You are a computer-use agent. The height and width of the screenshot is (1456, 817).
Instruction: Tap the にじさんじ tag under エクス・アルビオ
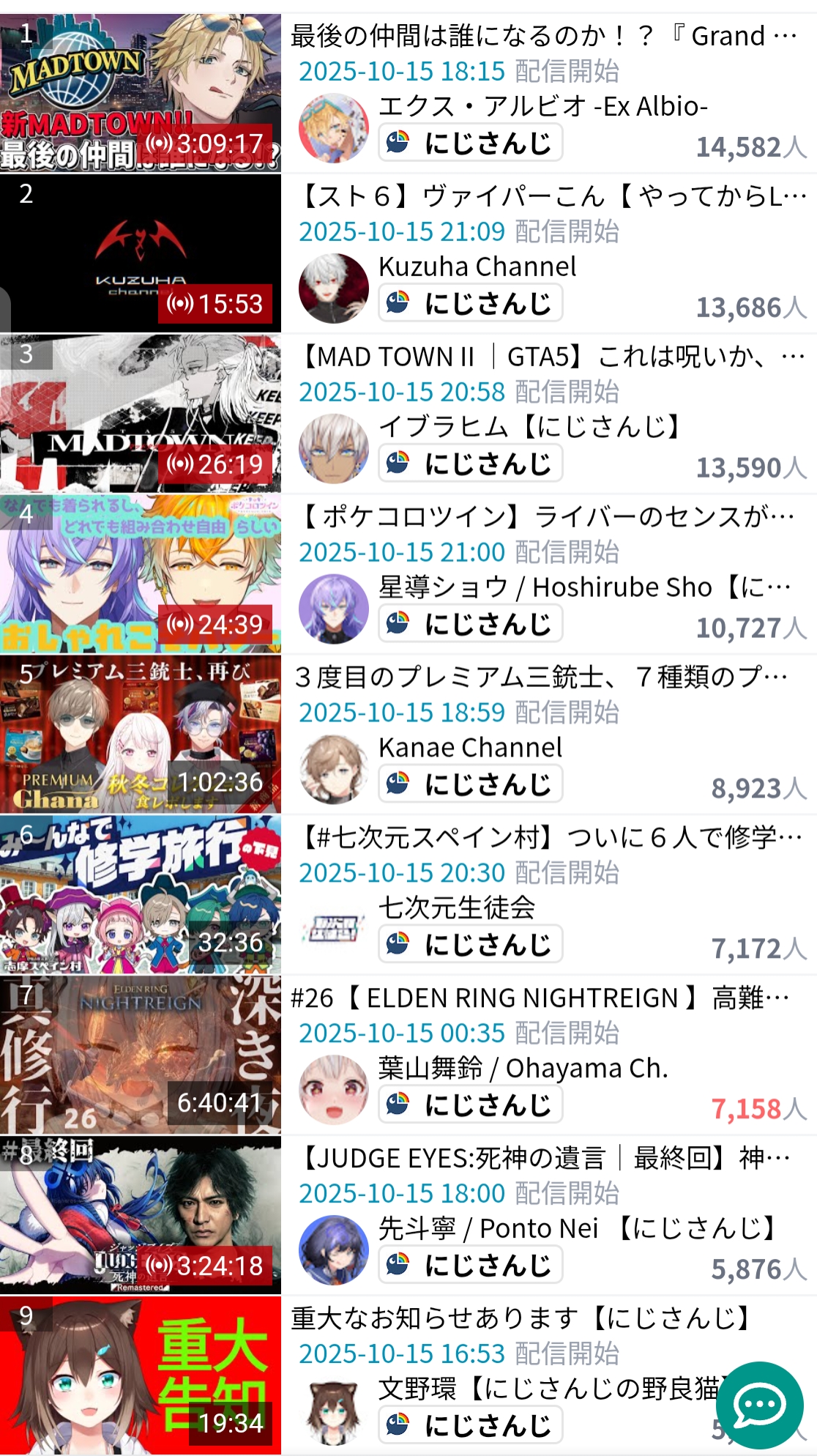pos(471,142)
